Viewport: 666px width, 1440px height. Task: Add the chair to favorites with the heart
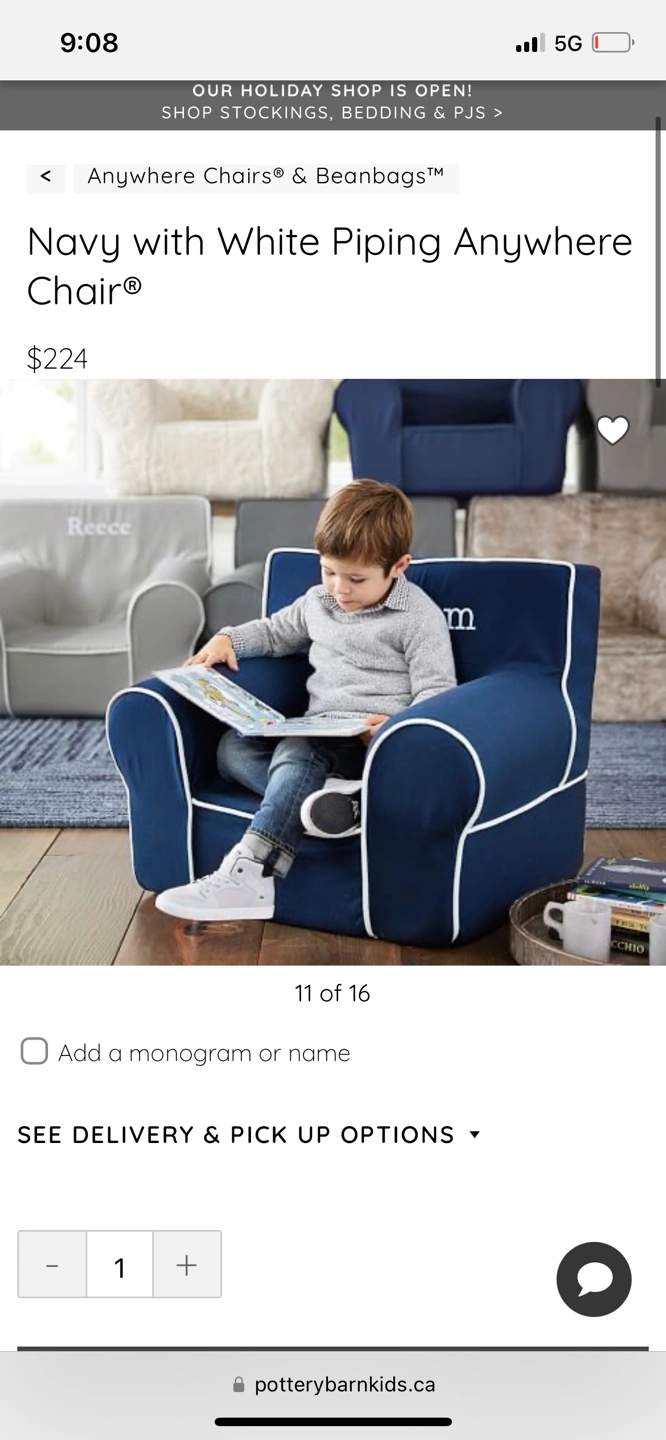(612, 430)
